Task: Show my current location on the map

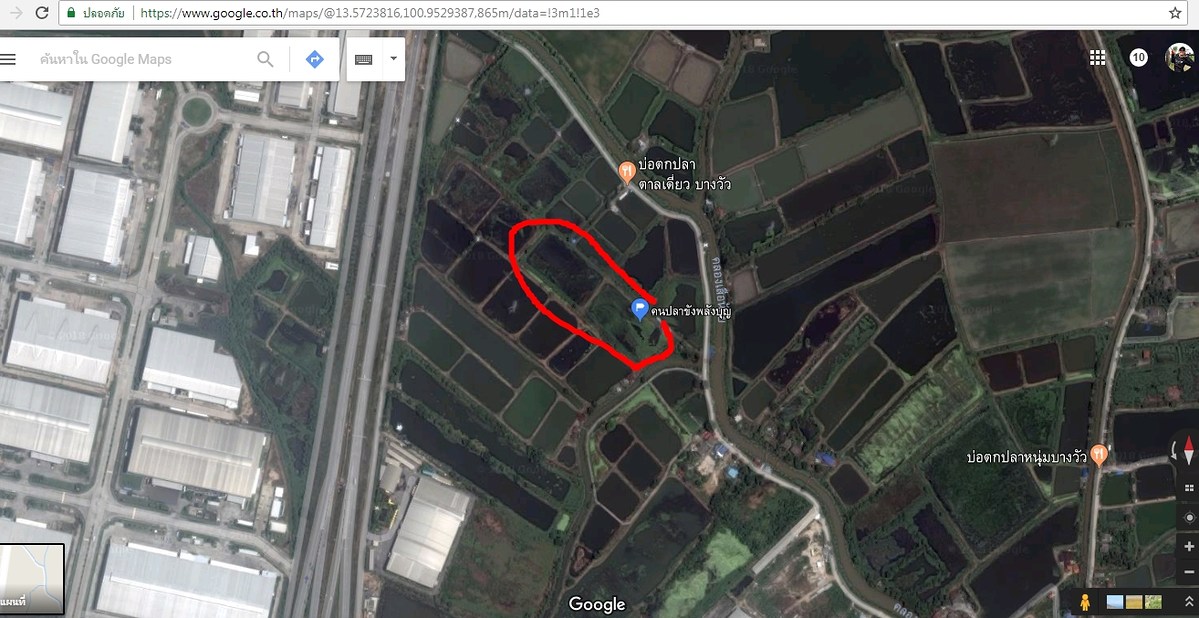Action: coord(1188,517)
